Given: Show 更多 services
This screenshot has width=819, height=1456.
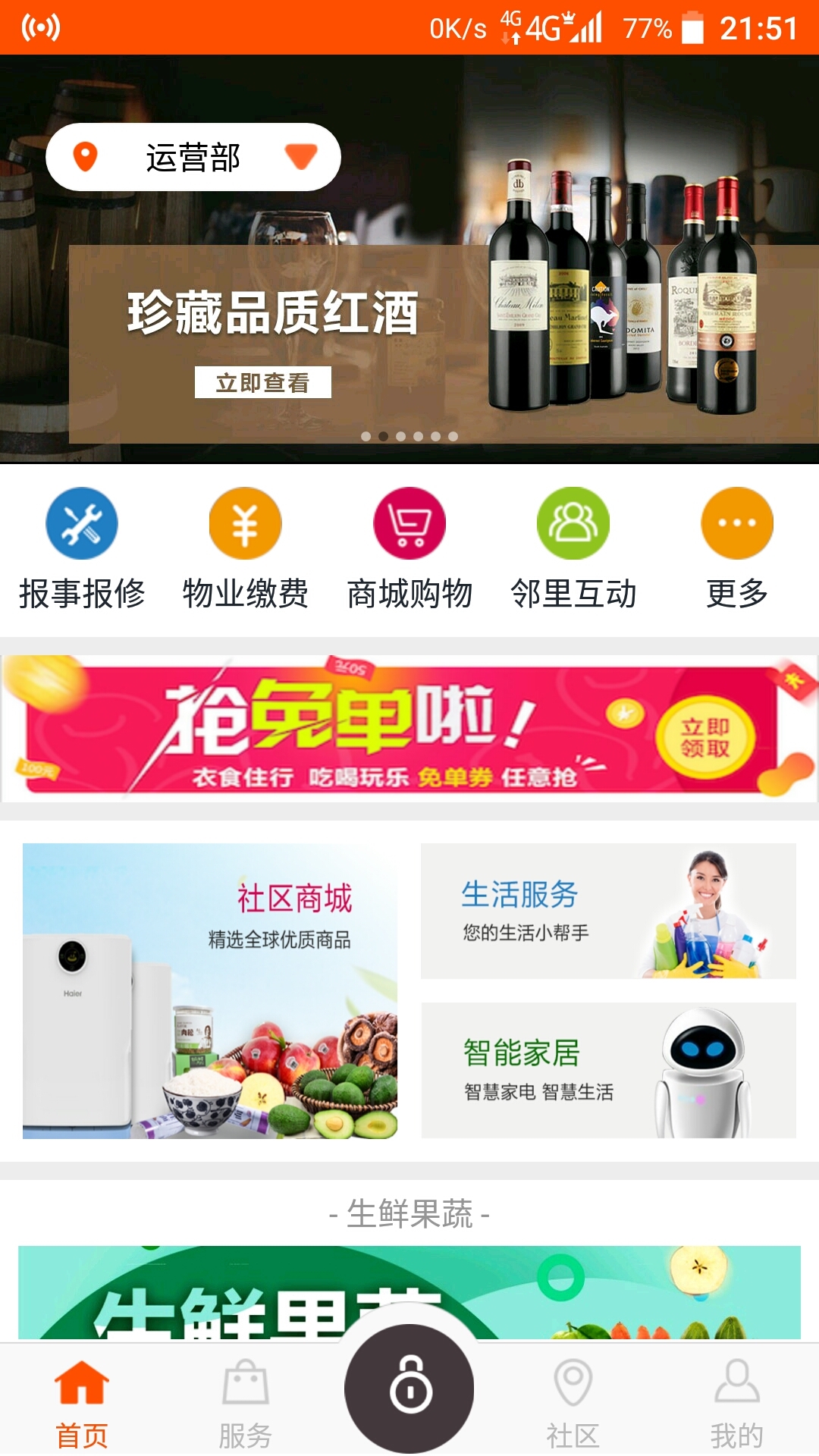Looking at the screenshot, I should [x=736, y=548].
